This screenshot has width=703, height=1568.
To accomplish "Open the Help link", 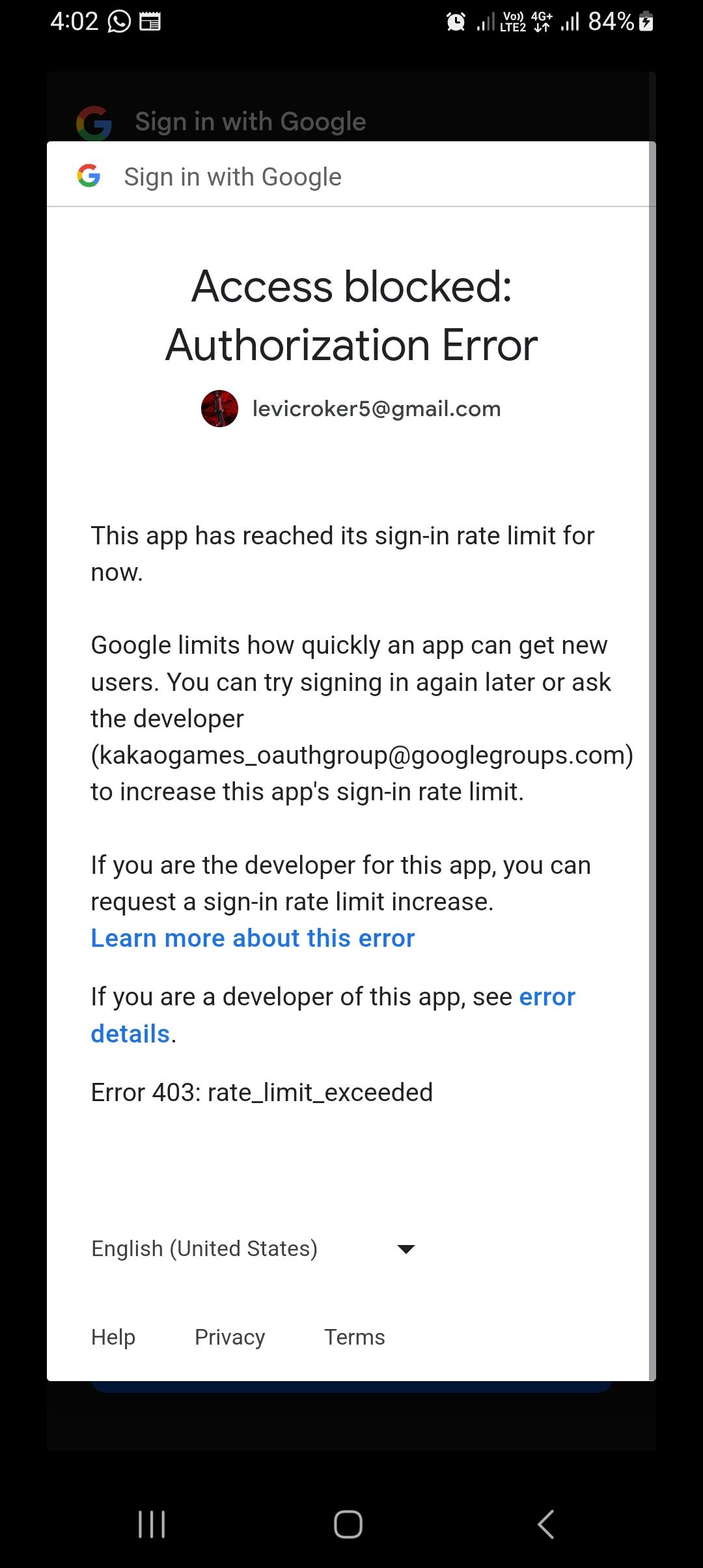I will pos(113,1337).
